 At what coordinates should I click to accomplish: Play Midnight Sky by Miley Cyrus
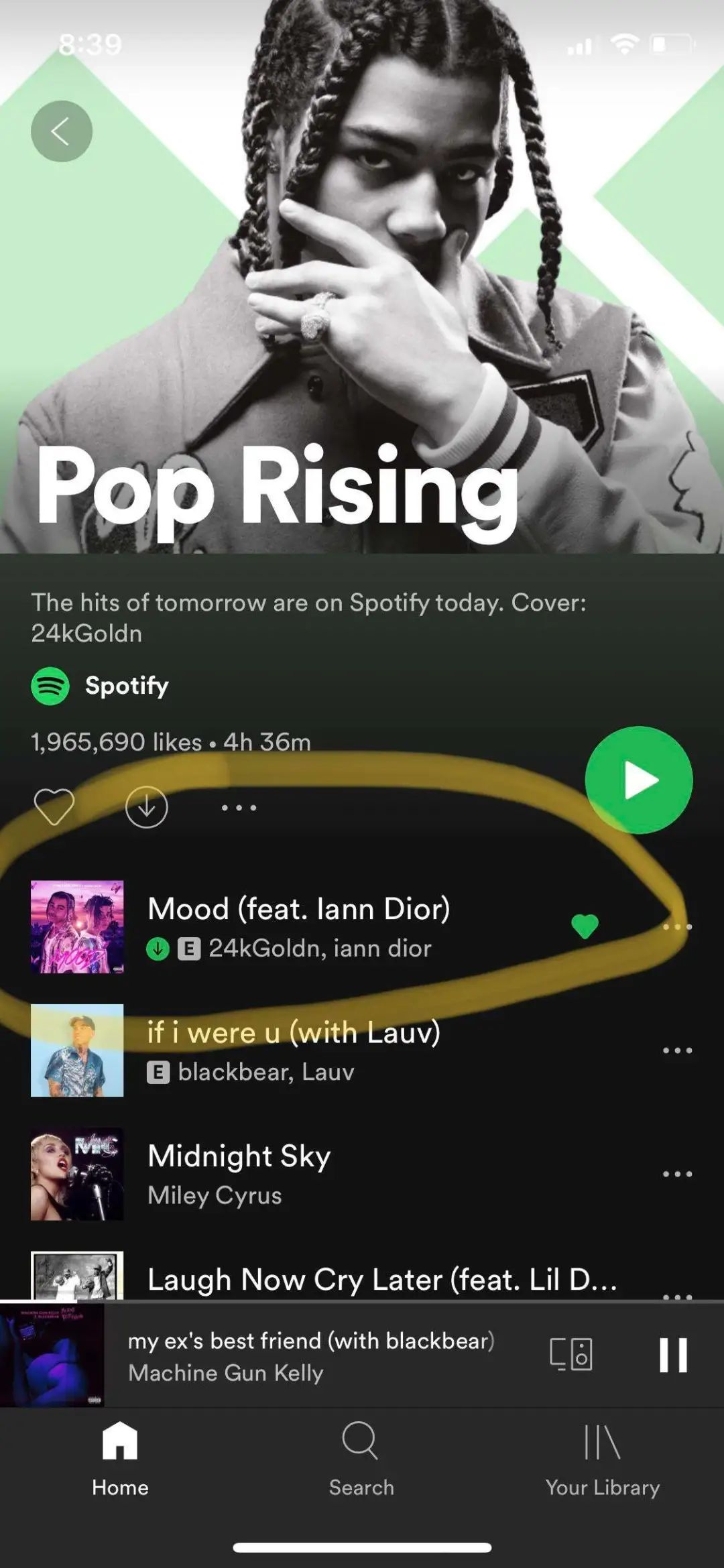point(239,1173)
